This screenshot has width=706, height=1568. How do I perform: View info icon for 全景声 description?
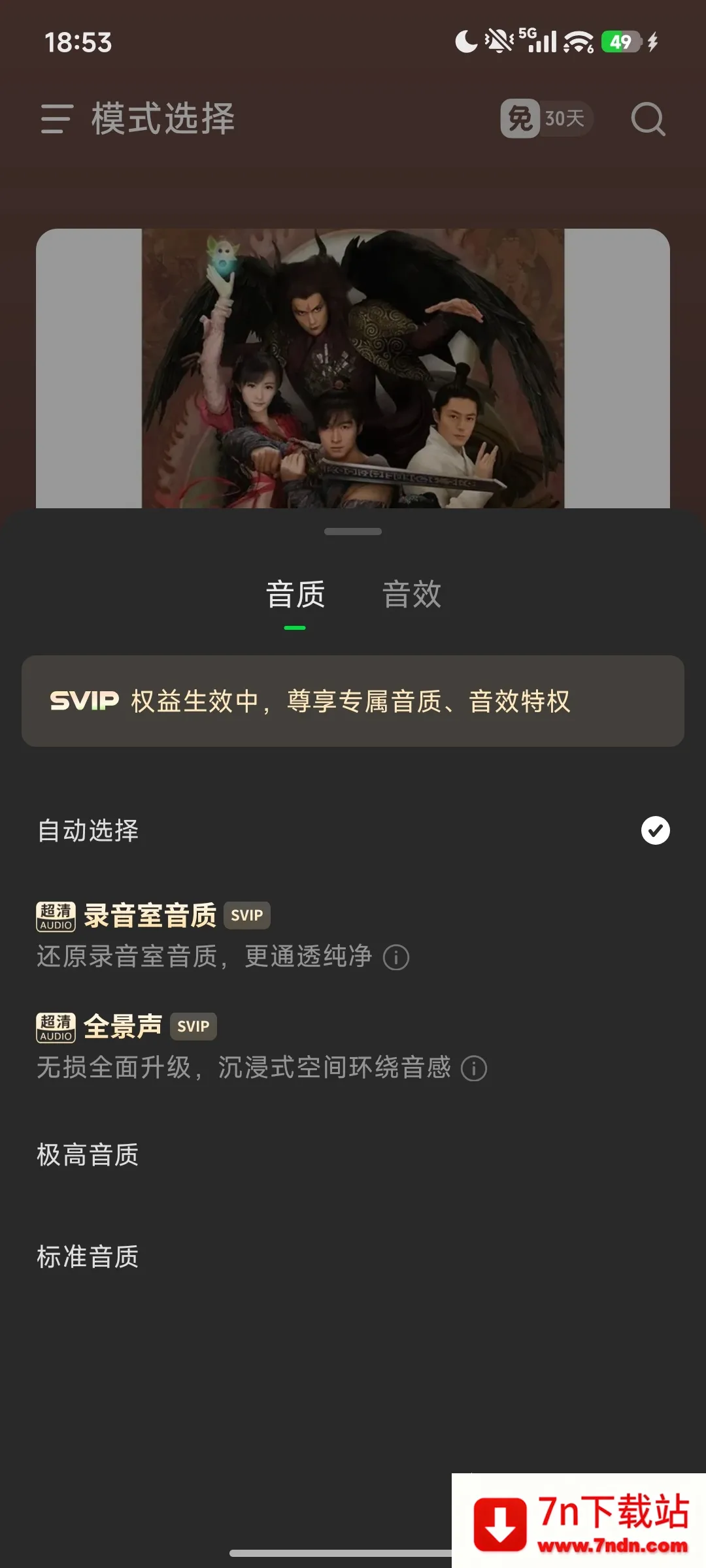(474, 1069)
